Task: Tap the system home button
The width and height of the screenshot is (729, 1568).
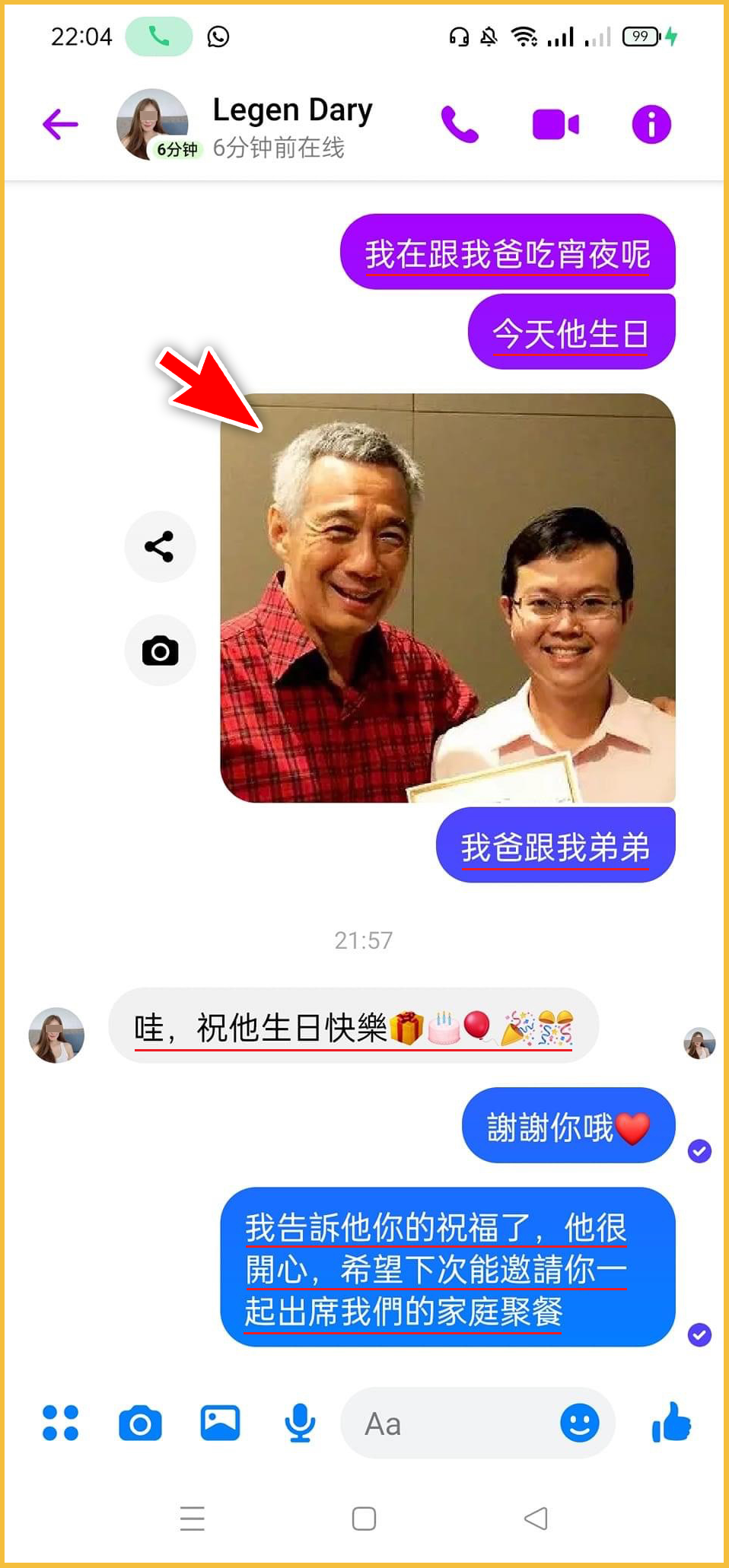Action: click(x=364, y=1519)
